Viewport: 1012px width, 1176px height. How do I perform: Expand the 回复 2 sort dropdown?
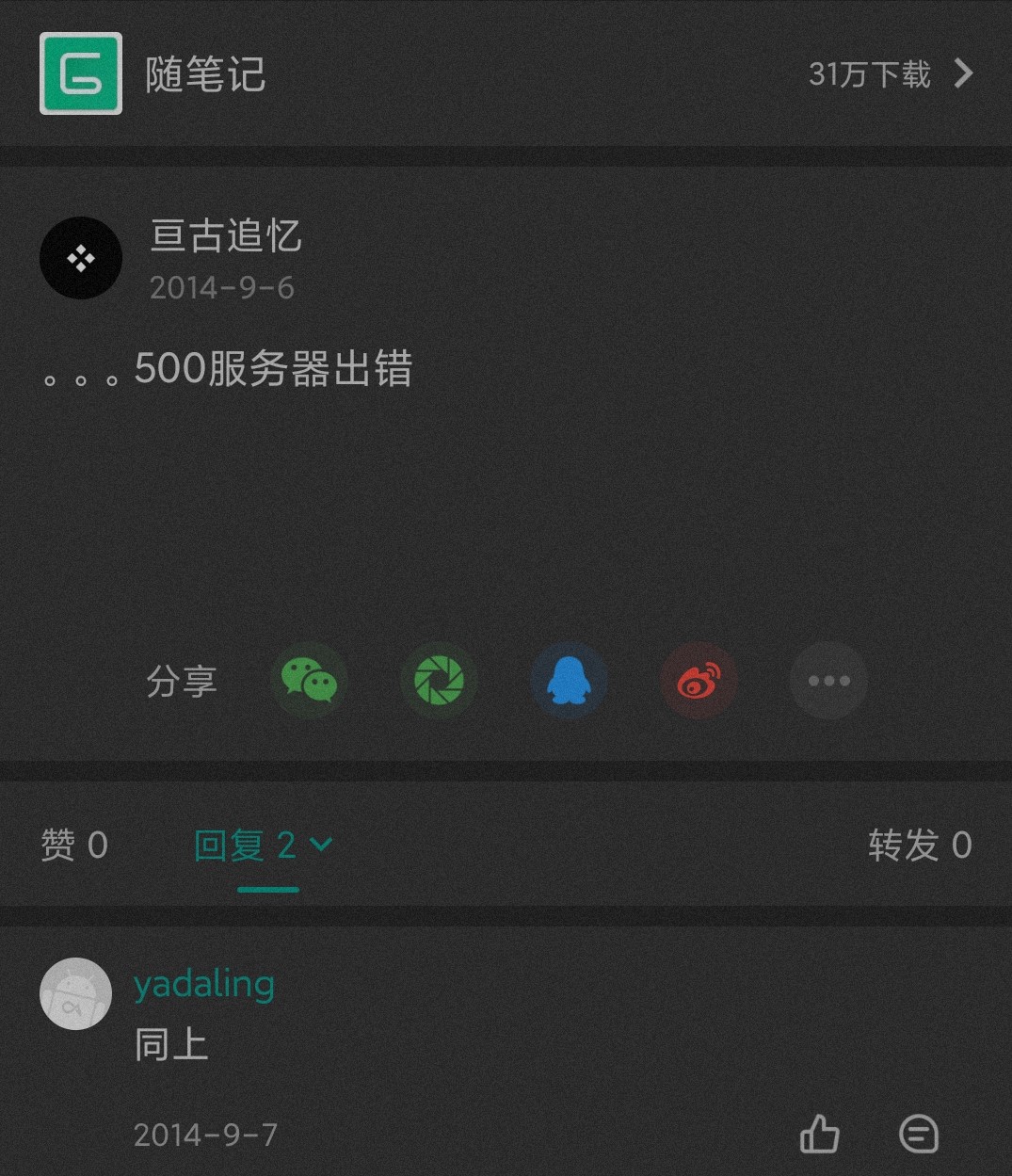tap(321, 845)
